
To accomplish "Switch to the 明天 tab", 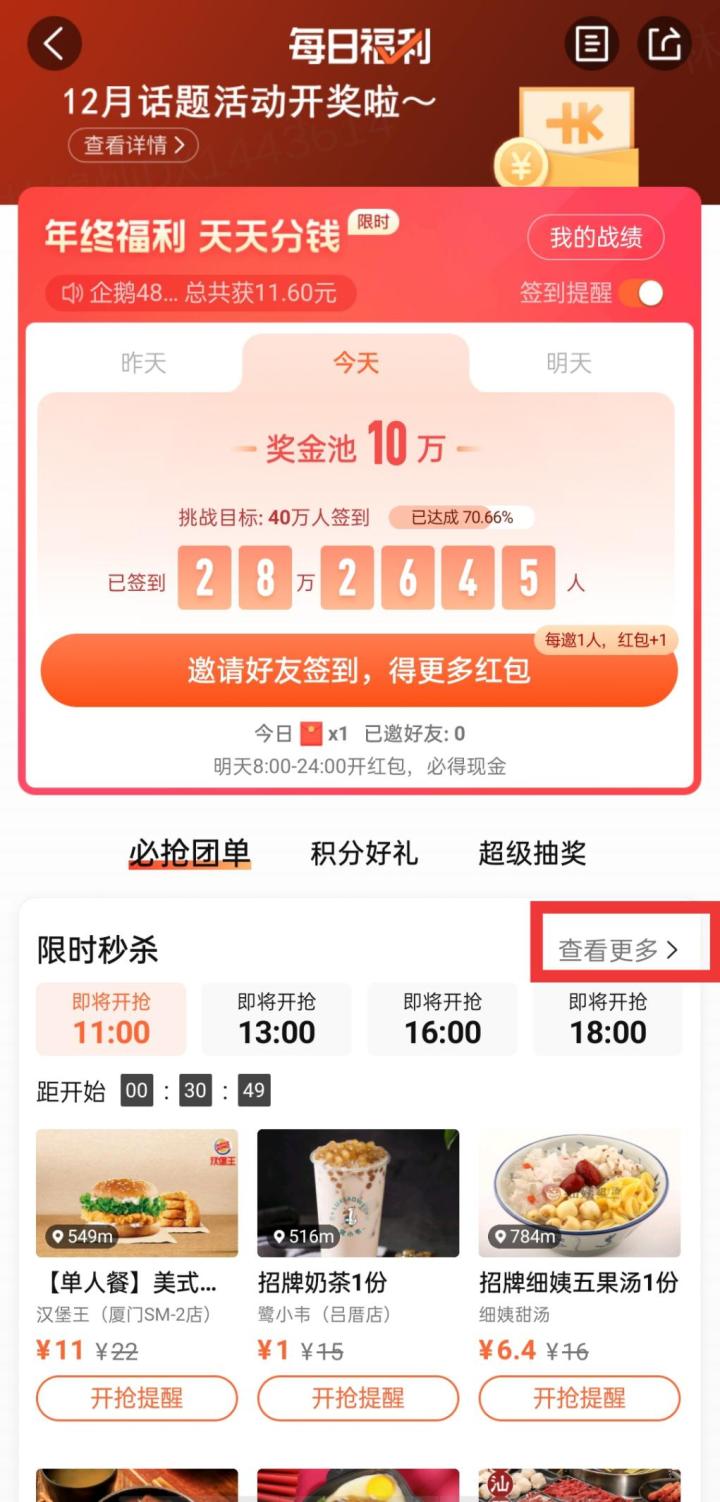I will tap(569, 363).
